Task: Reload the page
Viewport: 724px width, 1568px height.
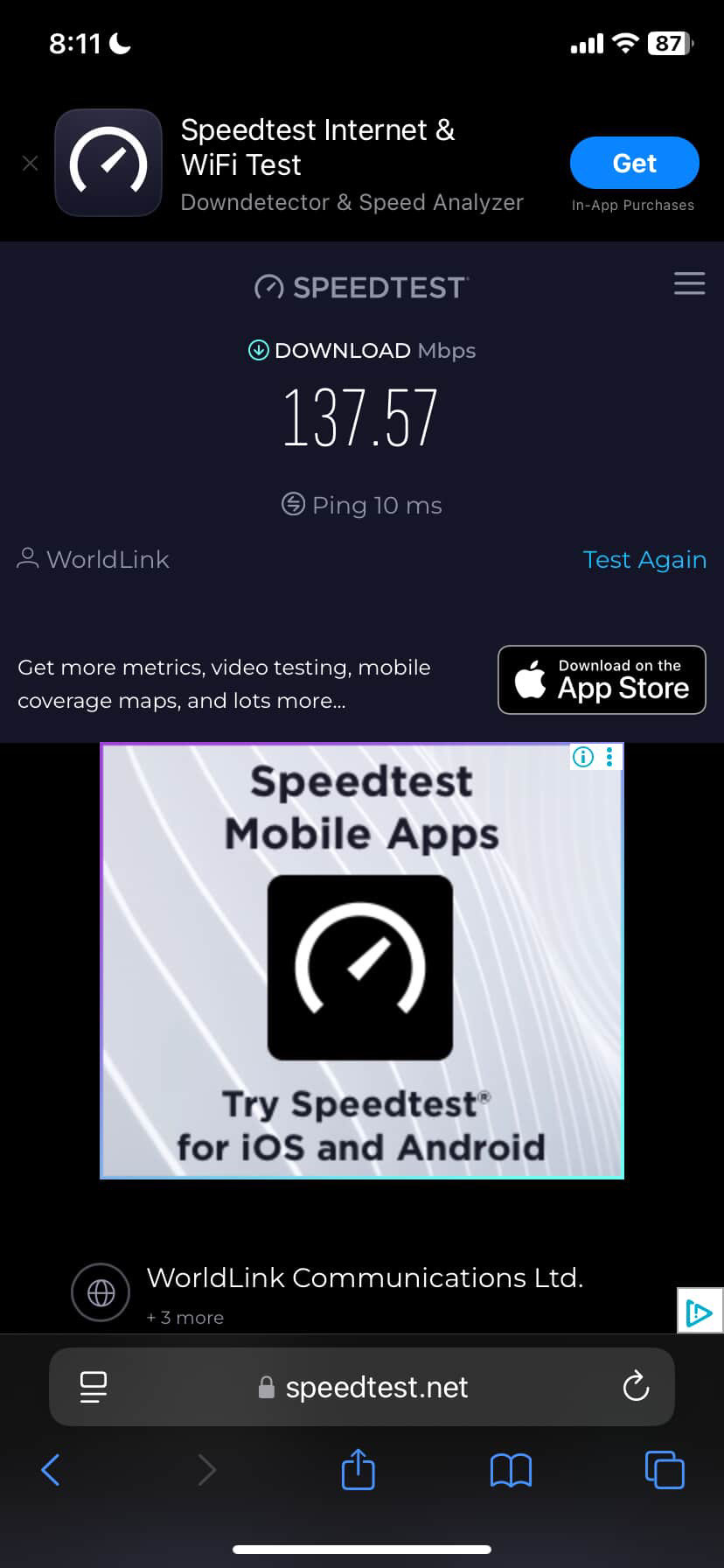Action: click(636, 1387)
